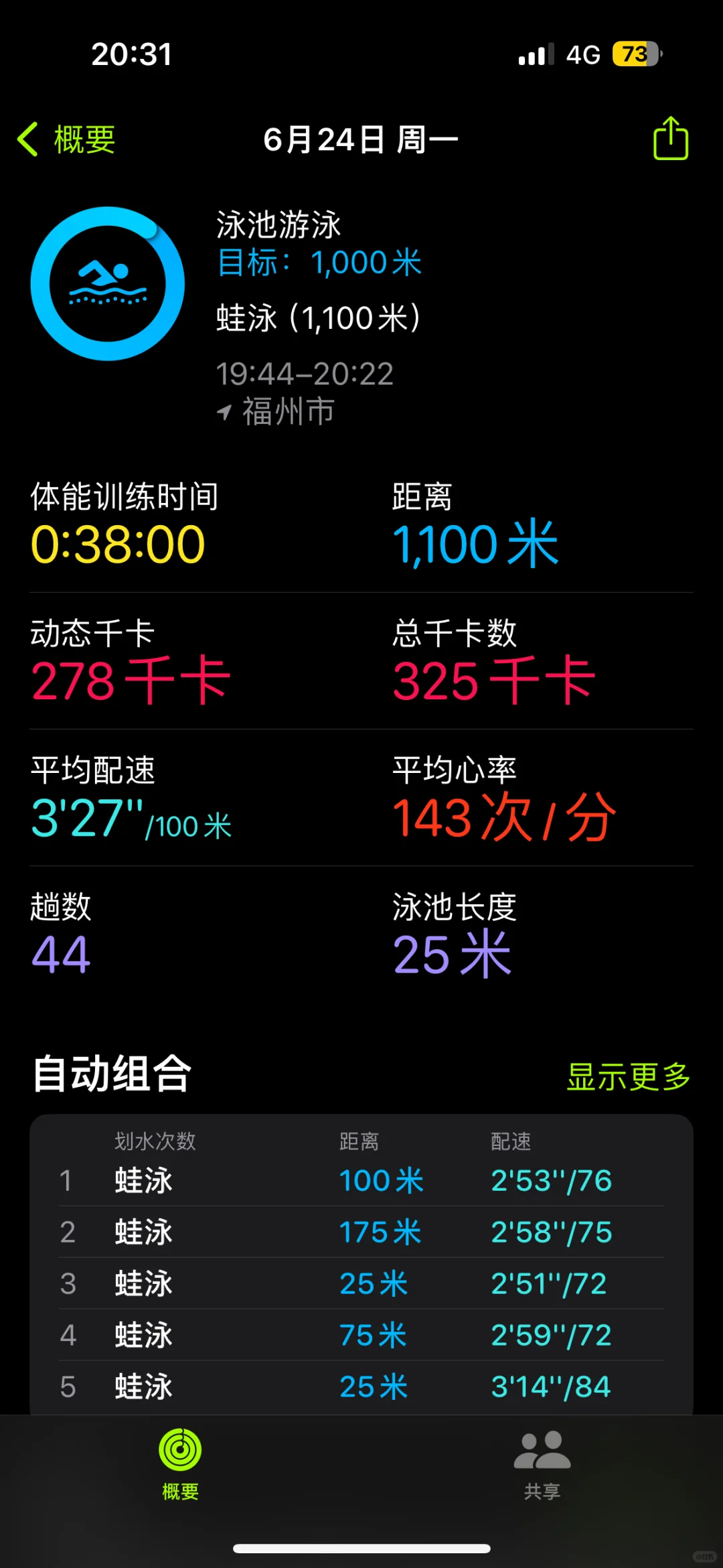Image resolution: width=723 pixels, height=1568 pixels.
Task: Share this swim workout
Action: [x=670, y=138]
